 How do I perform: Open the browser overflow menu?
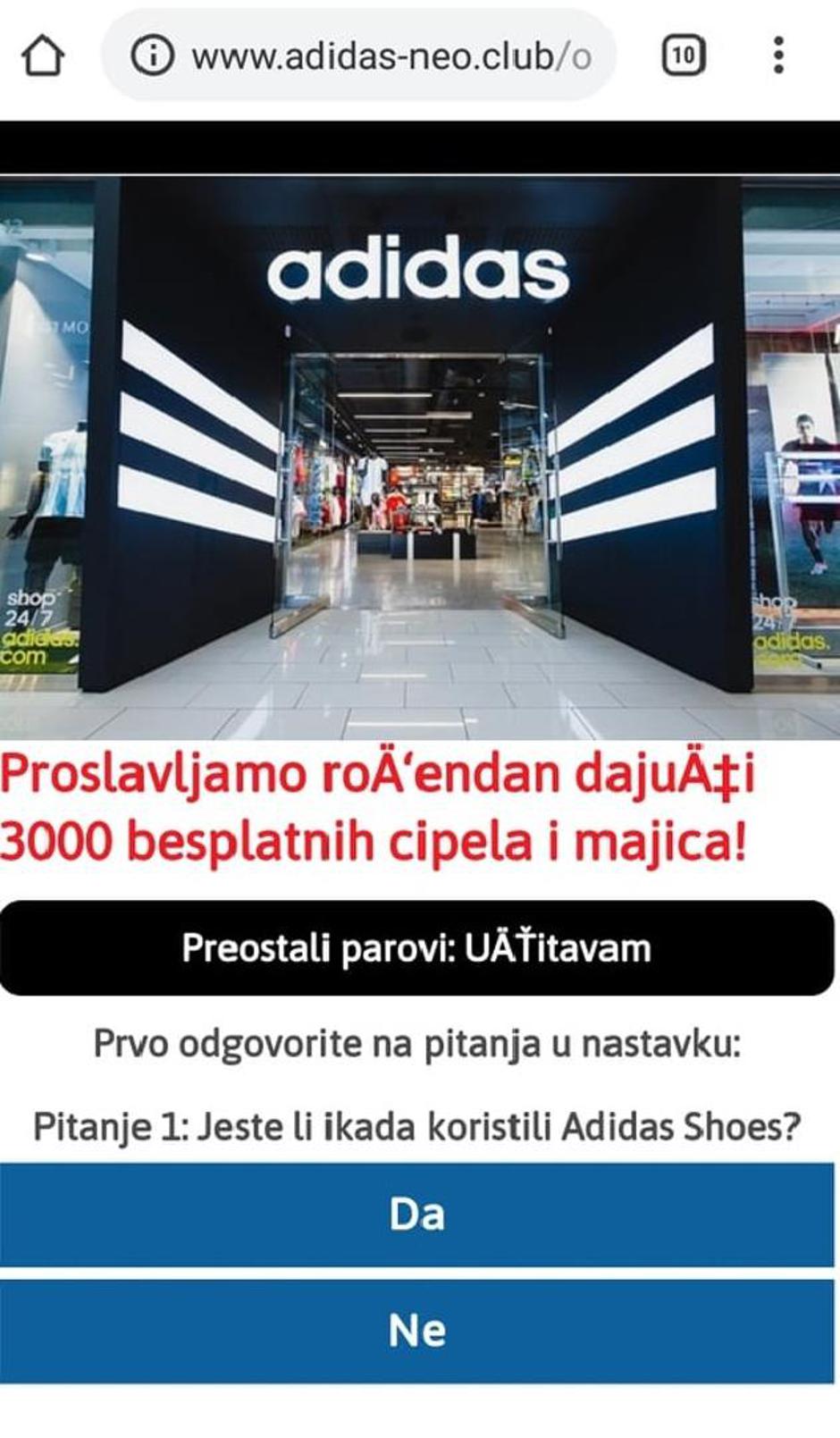point(778,55)
